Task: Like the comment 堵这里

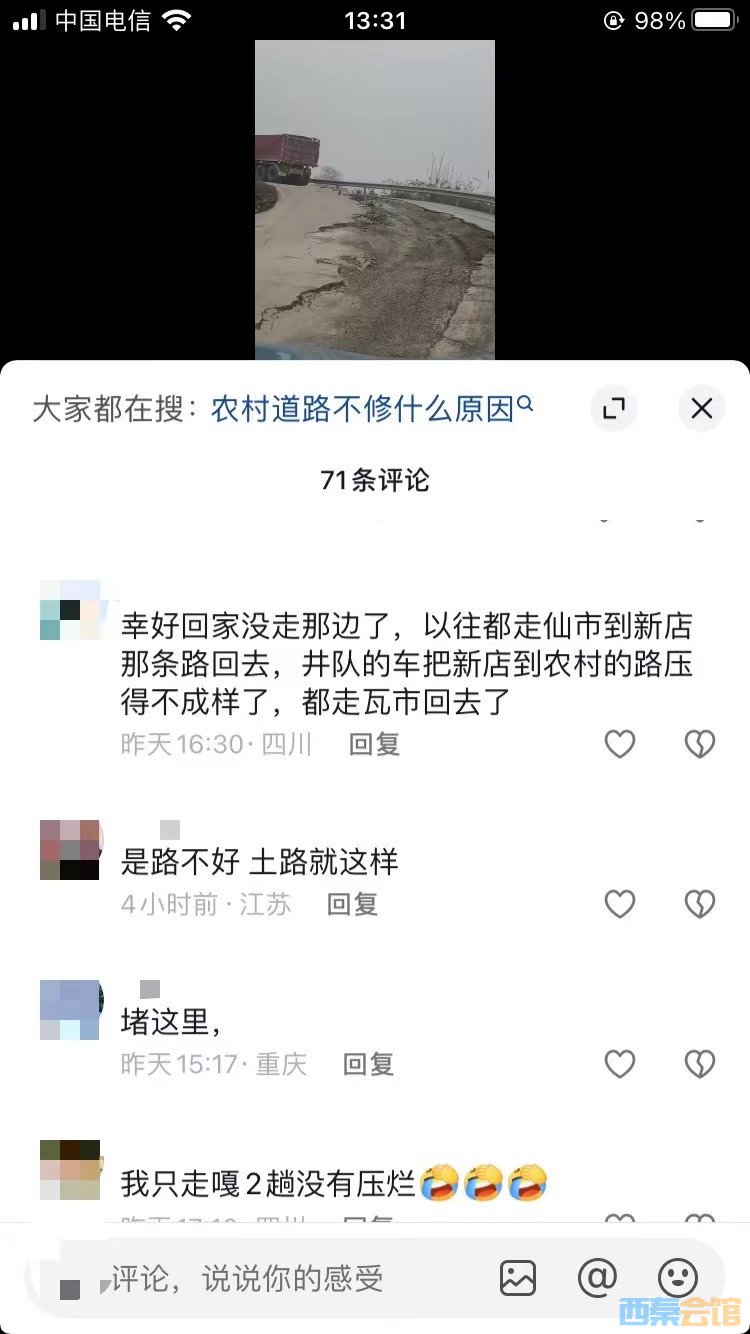Action: (620, 1064)
